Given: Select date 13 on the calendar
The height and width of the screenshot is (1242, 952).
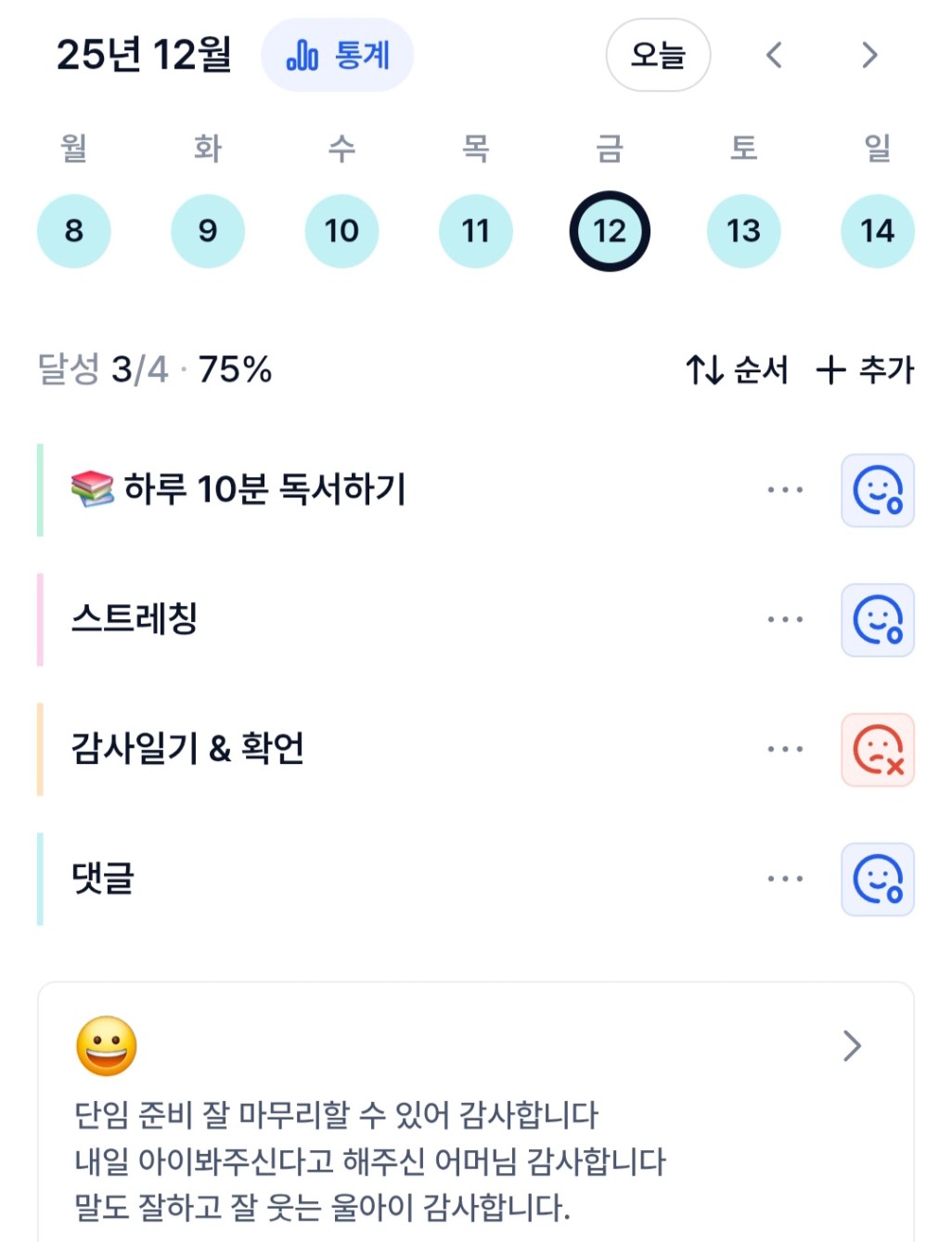Looking at the screenshot, I should pyautogui.click(x=743, y=231).
